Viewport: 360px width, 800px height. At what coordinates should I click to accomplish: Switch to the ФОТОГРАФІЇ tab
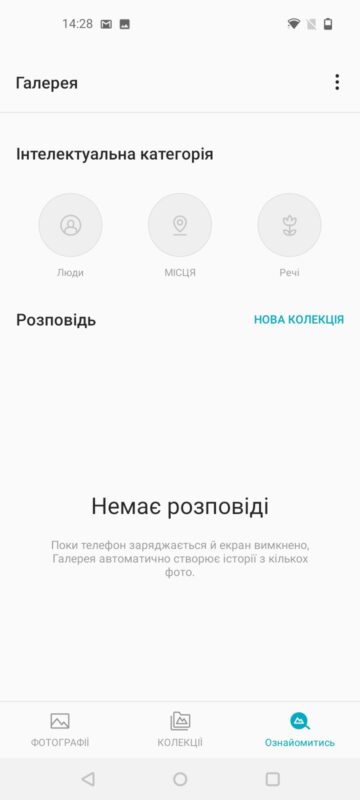click(60, 730)
